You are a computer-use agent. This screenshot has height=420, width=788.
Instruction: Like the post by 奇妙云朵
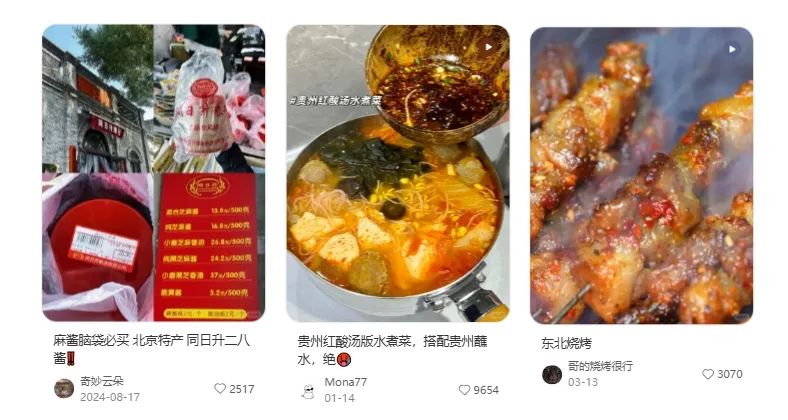coord(220,389)
